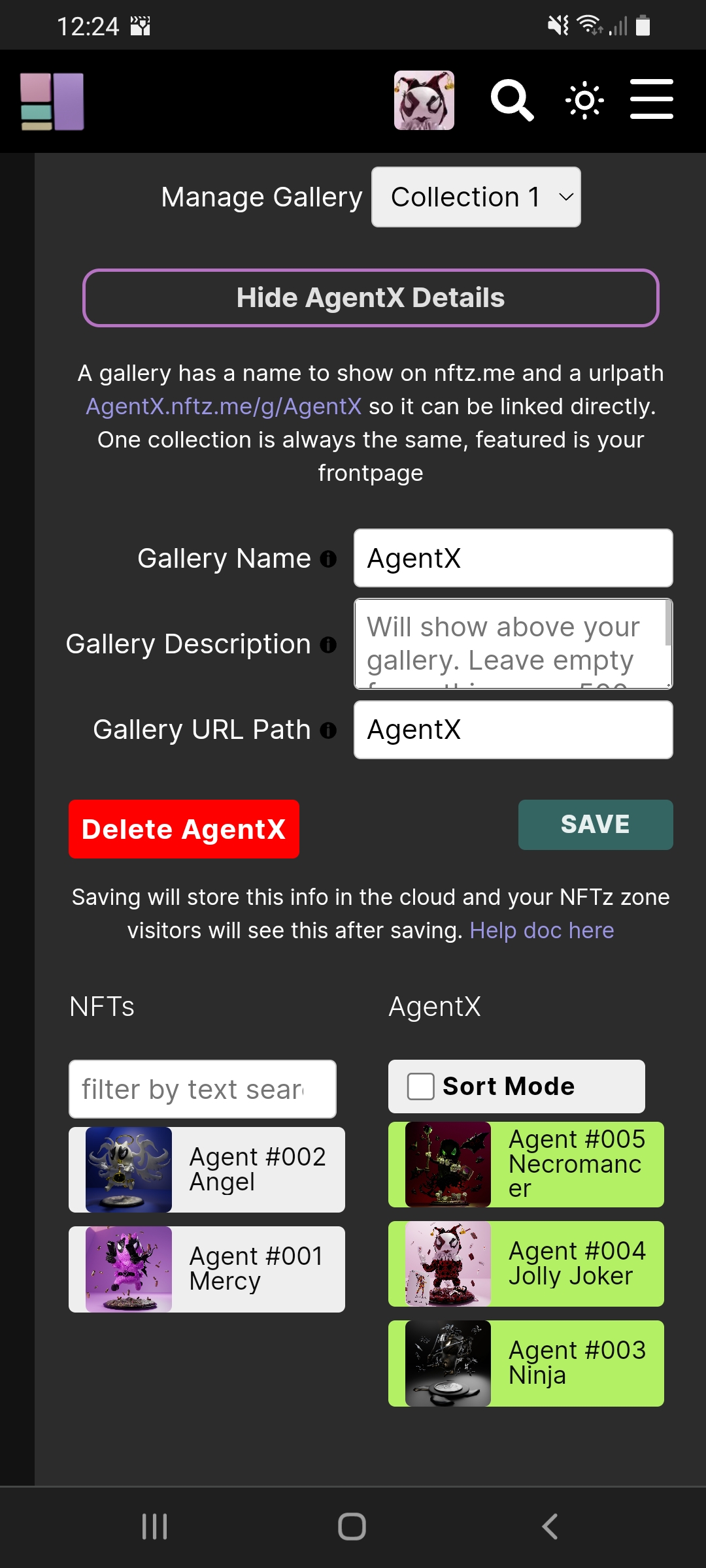706x1568 pixels.
Task: Focus the Gallery Description text area
Action: [513, 644]
